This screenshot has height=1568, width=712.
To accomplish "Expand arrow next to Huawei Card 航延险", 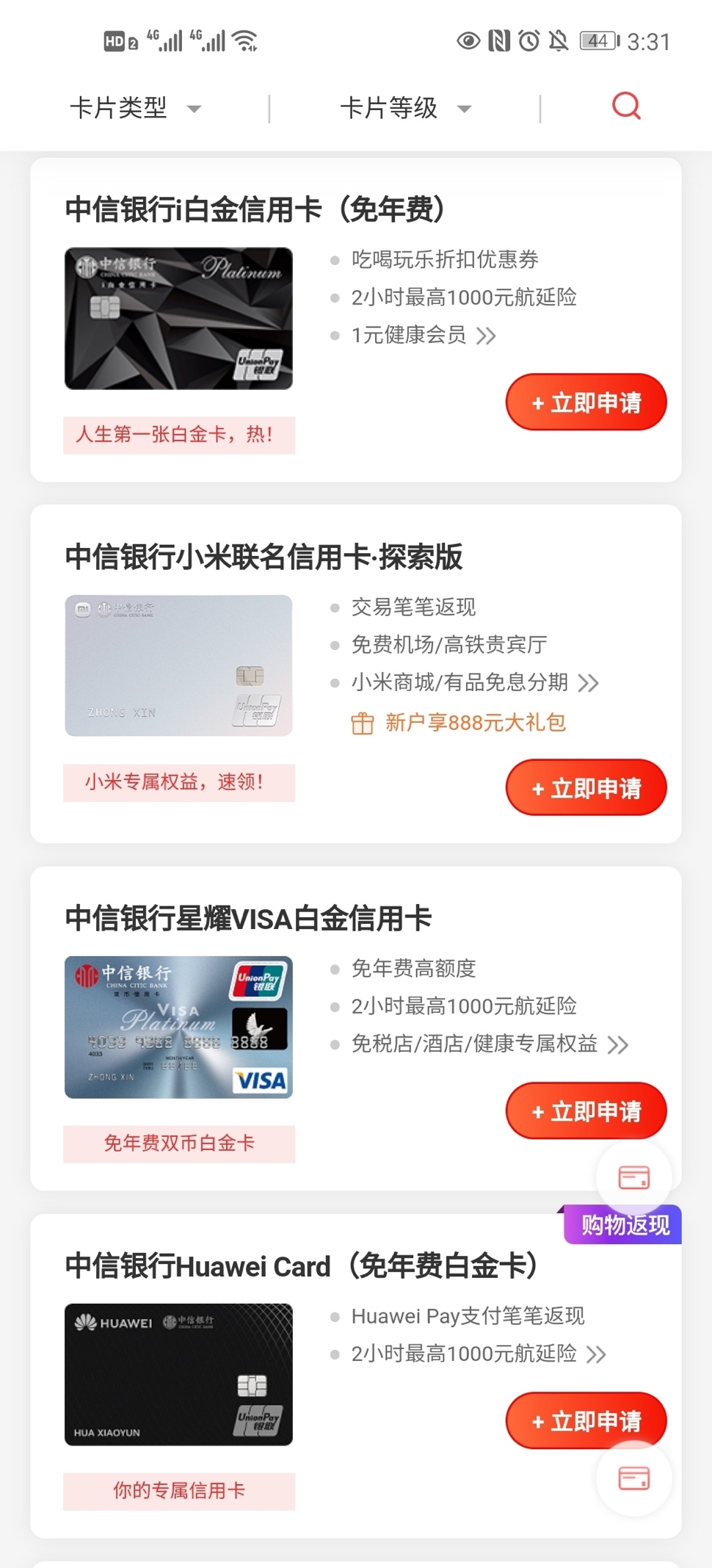I will coord(596,1355).
